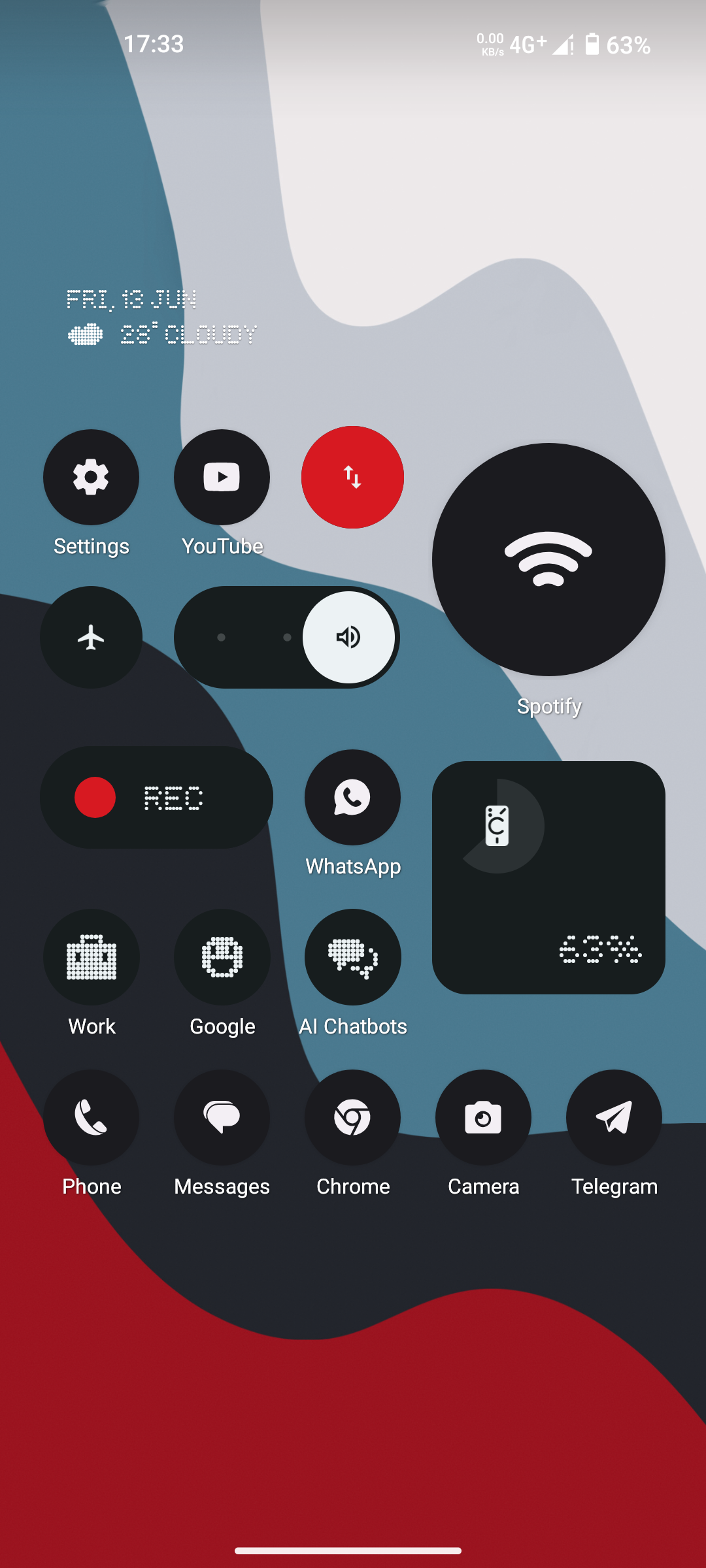
Task: Launch YouTube
Action: [222, 478]
